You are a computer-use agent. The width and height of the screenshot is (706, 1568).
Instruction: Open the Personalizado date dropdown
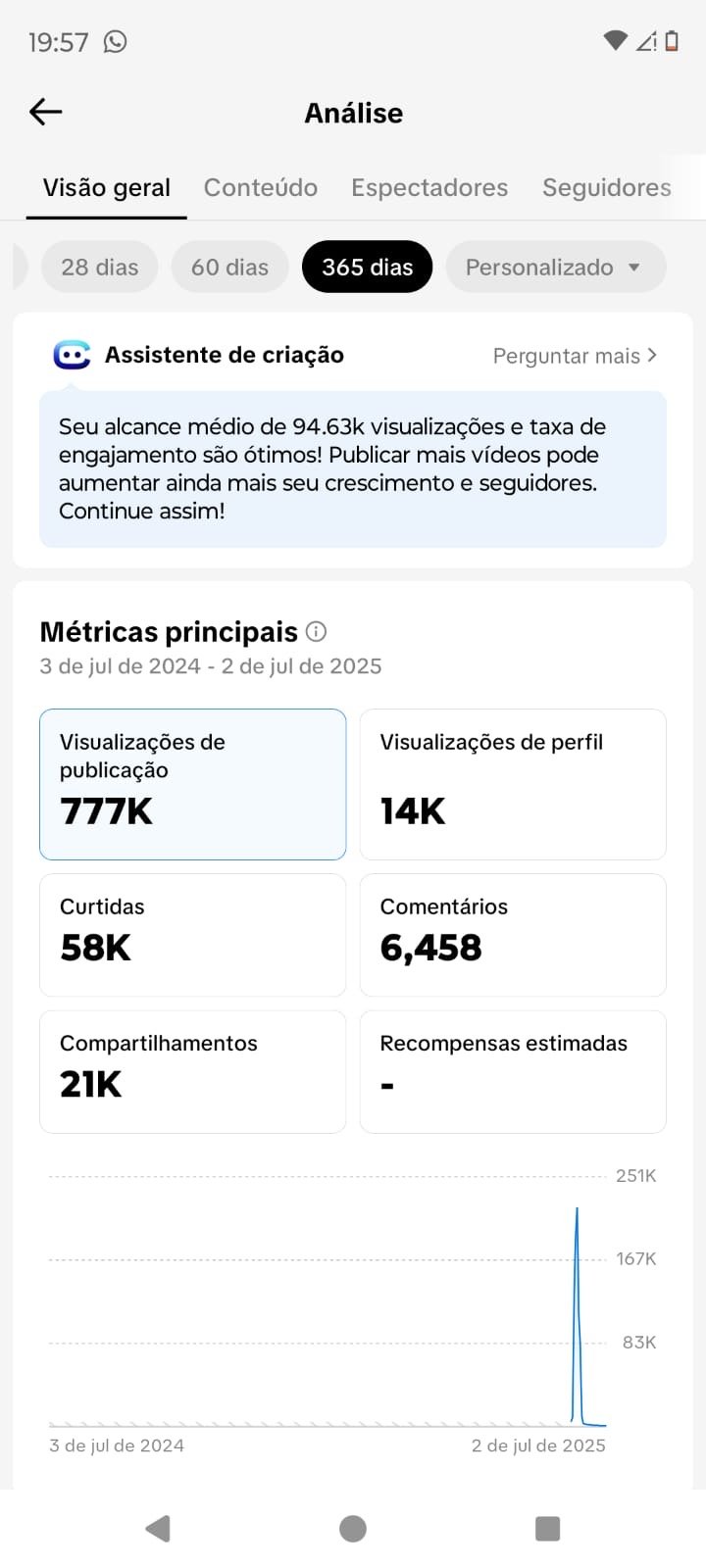click(556, 267)
